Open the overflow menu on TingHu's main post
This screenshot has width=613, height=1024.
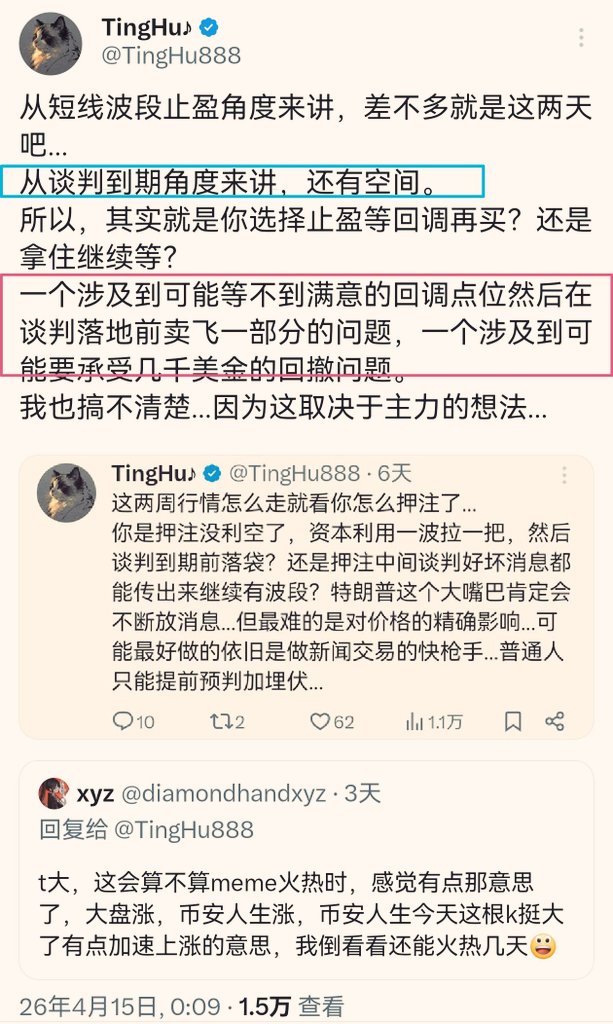(x=580, y=37)
